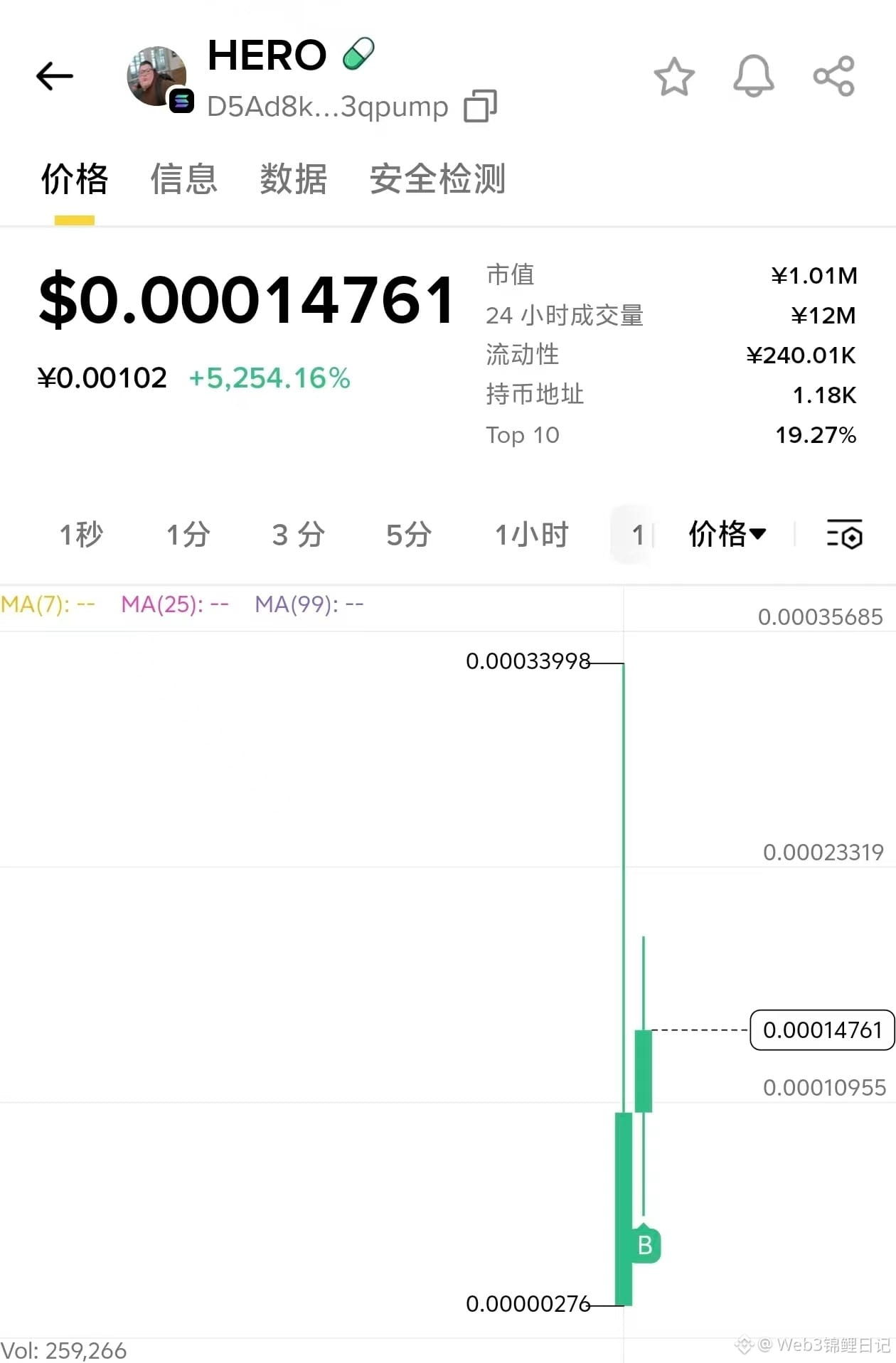The width and height of the screenshot is (896, 1363).
Task: Open the 安全检测 tab
Action: (437, 178)
